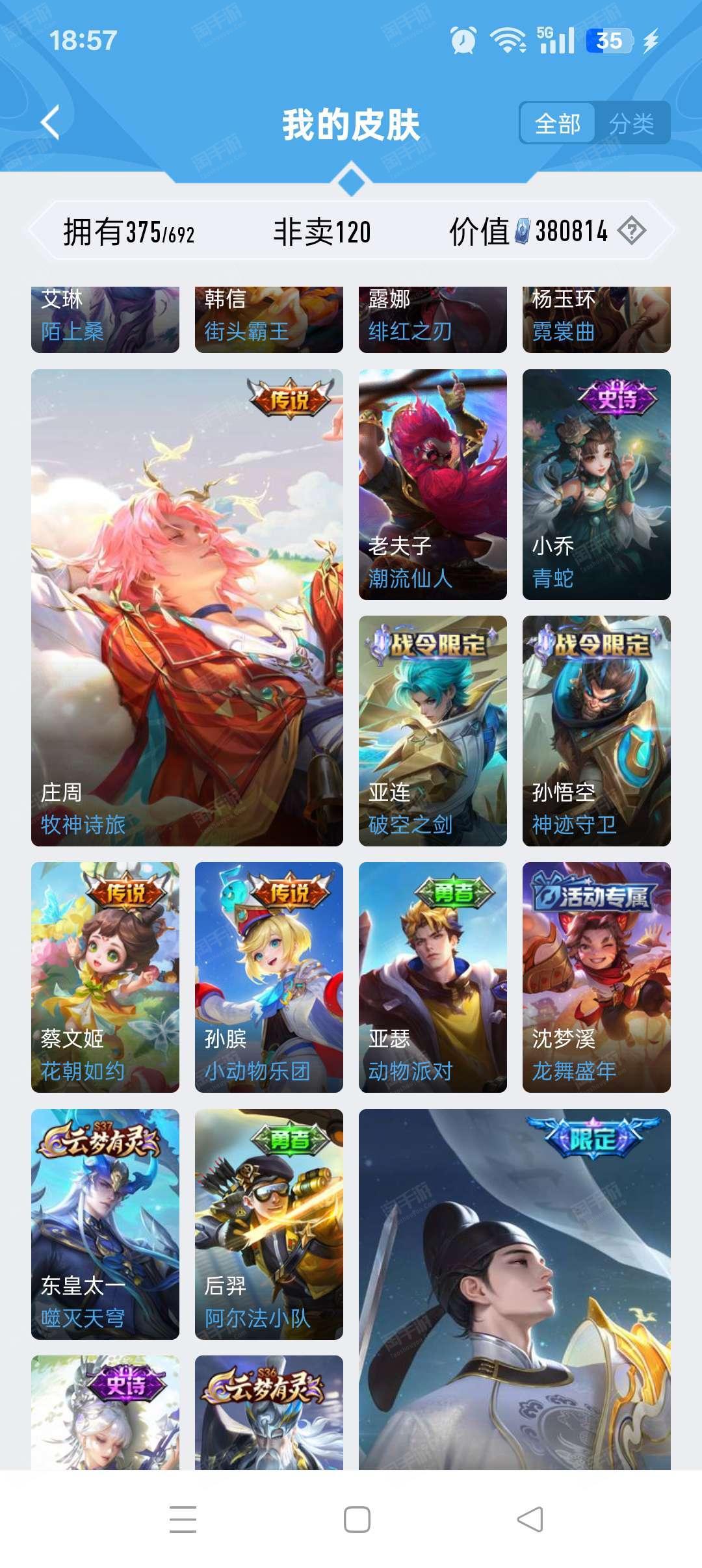This screenshot has height=1568, width=702.
Task: Open 老夫子 潮流仙人 skin card
Action: coord(433,484)
